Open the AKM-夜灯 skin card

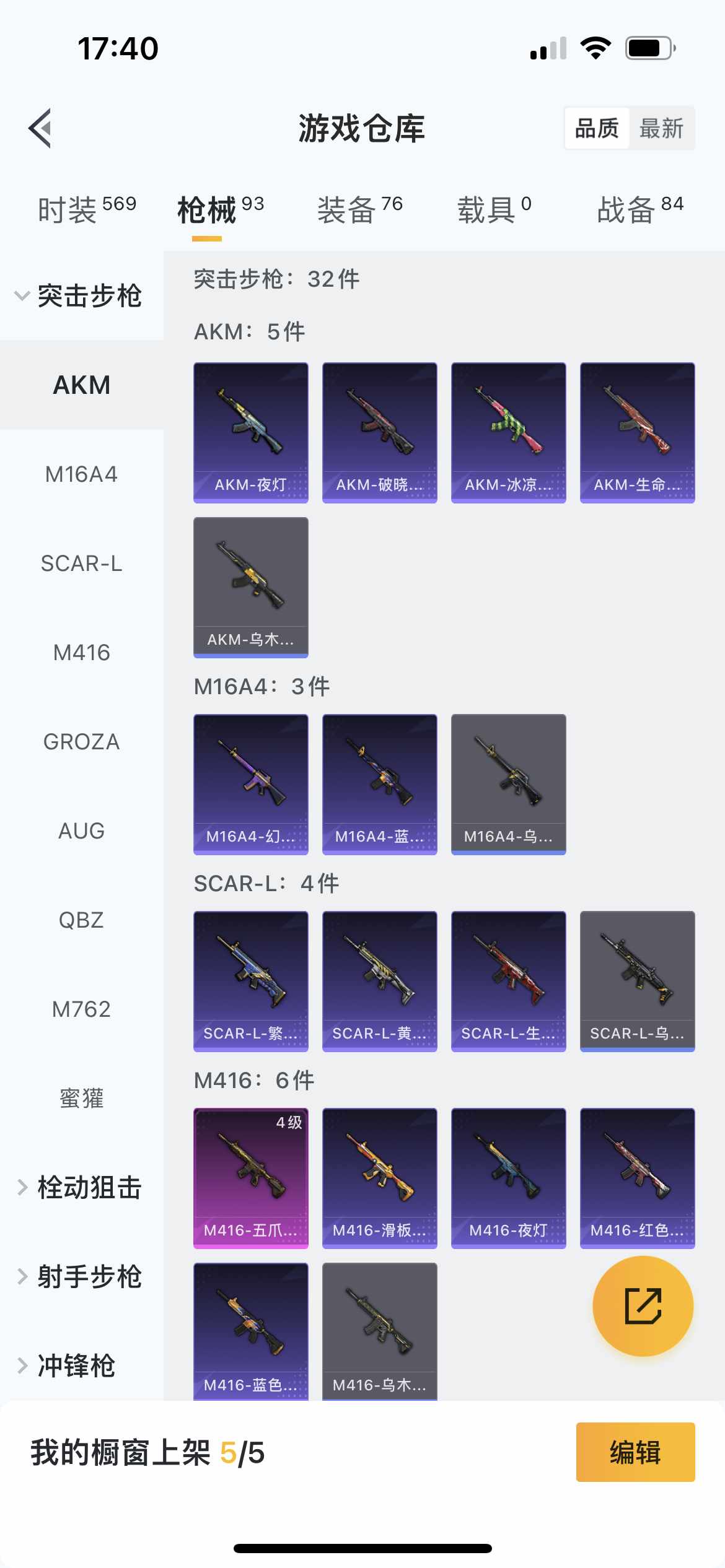coord(250,432)
